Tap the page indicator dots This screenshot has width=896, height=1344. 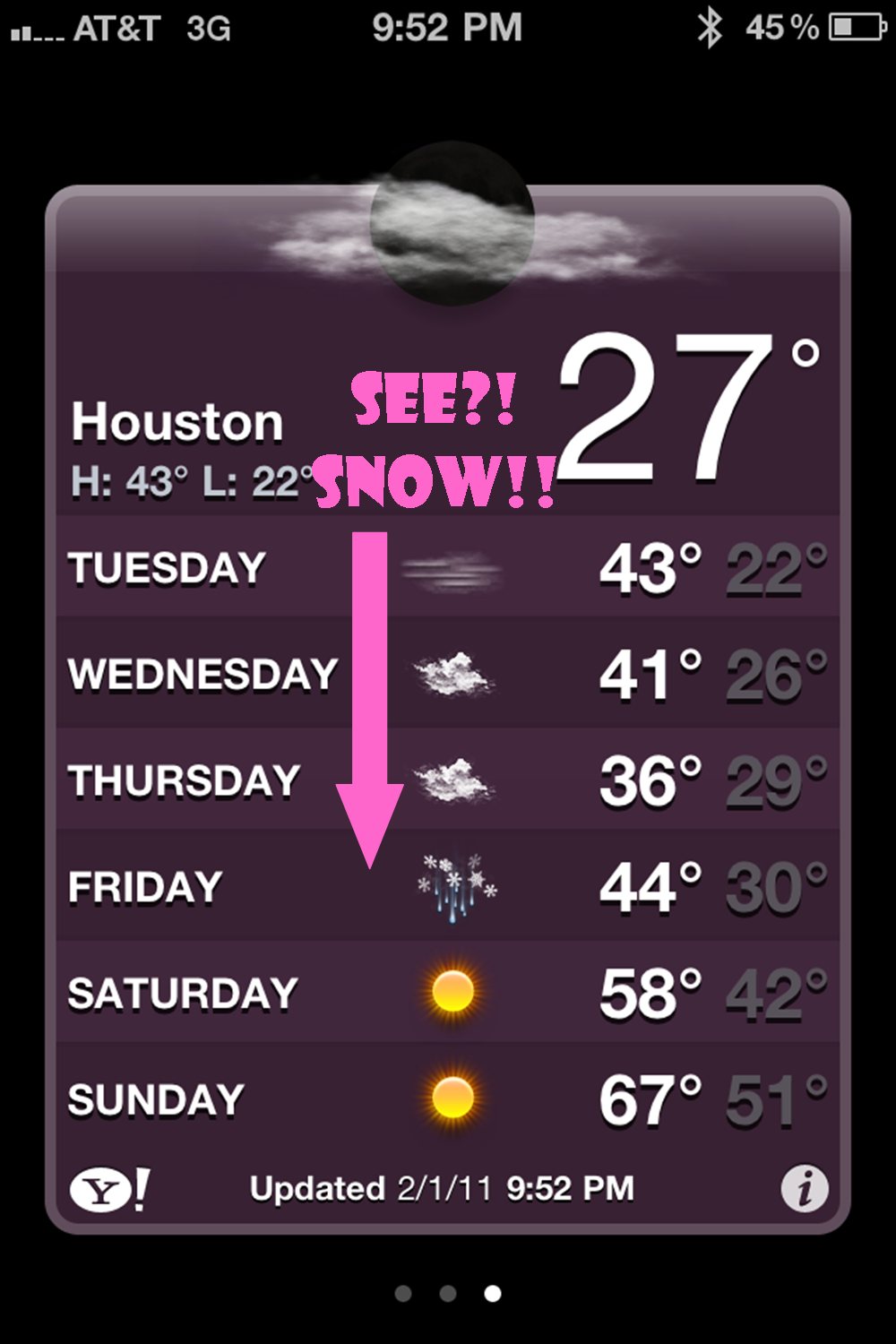point(447,1293)
